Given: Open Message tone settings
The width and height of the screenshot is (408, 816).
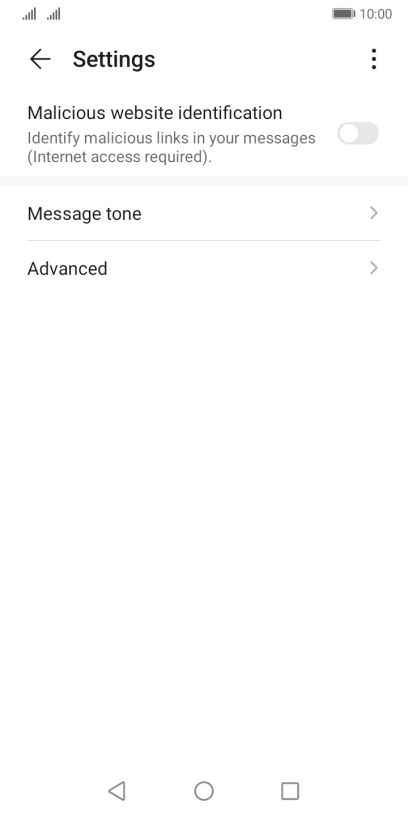Looking at the screenshot, I should (204, 213).
